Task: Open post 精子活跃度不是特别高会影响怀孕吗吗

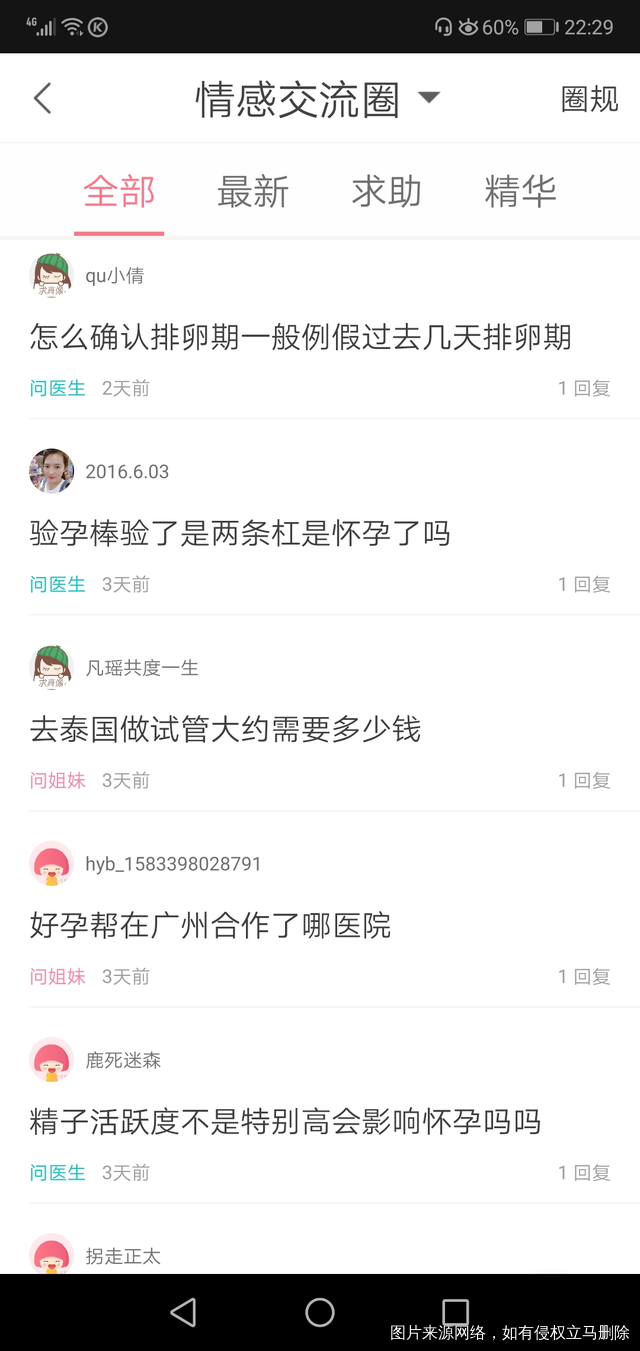Action: pyautogui.click(x=285, y=1121)
